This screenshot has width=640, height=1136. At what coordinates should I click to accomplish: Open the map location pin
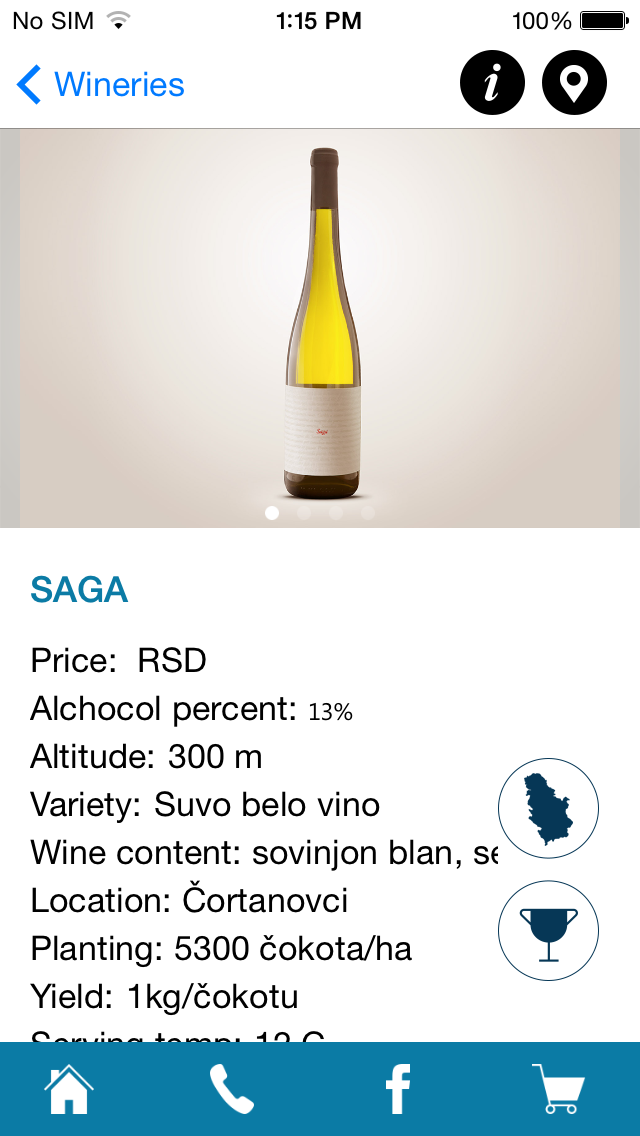[574, 85]
